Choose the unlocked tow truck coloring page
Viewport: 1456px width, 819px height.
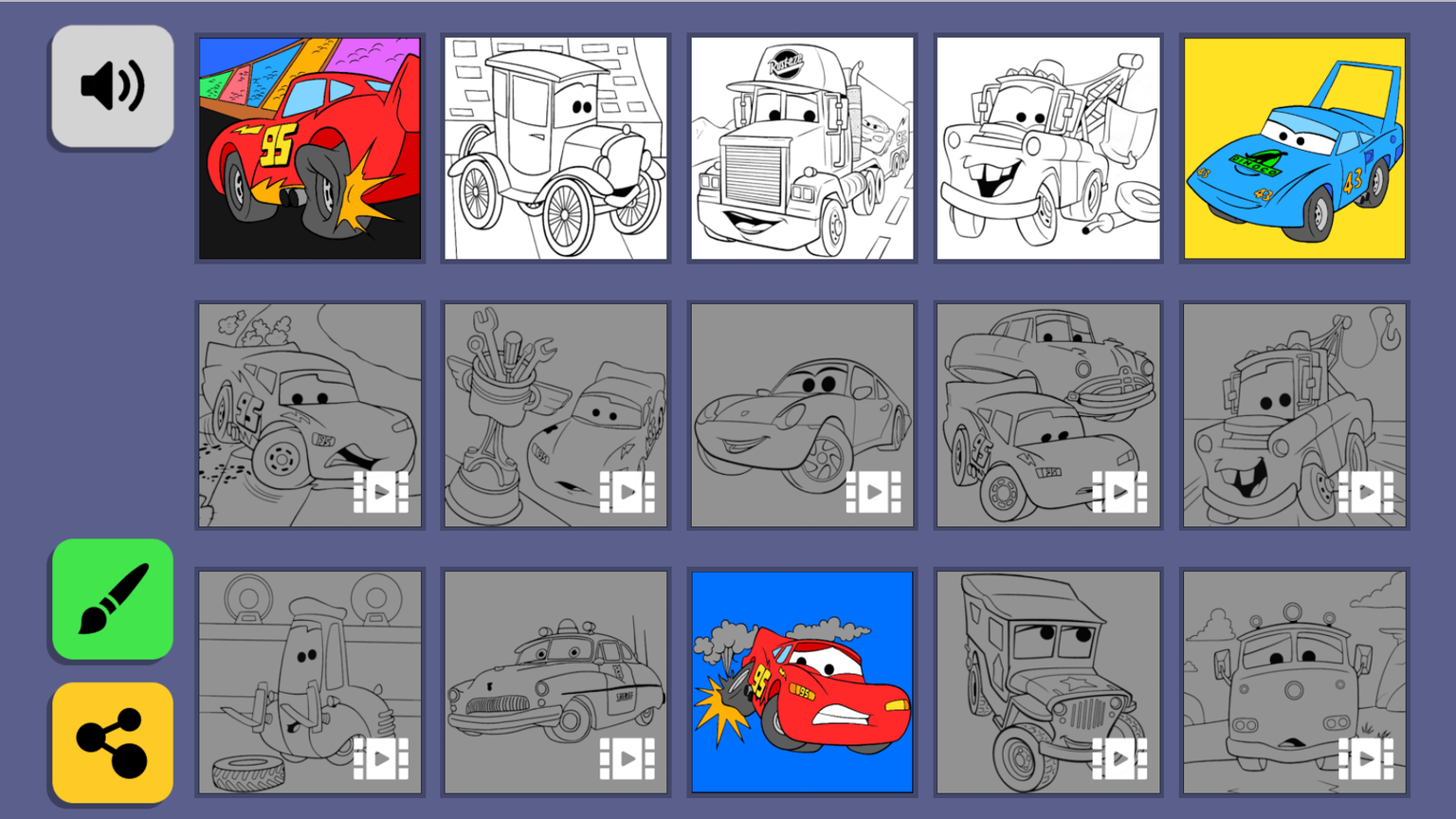point(1048,149)
